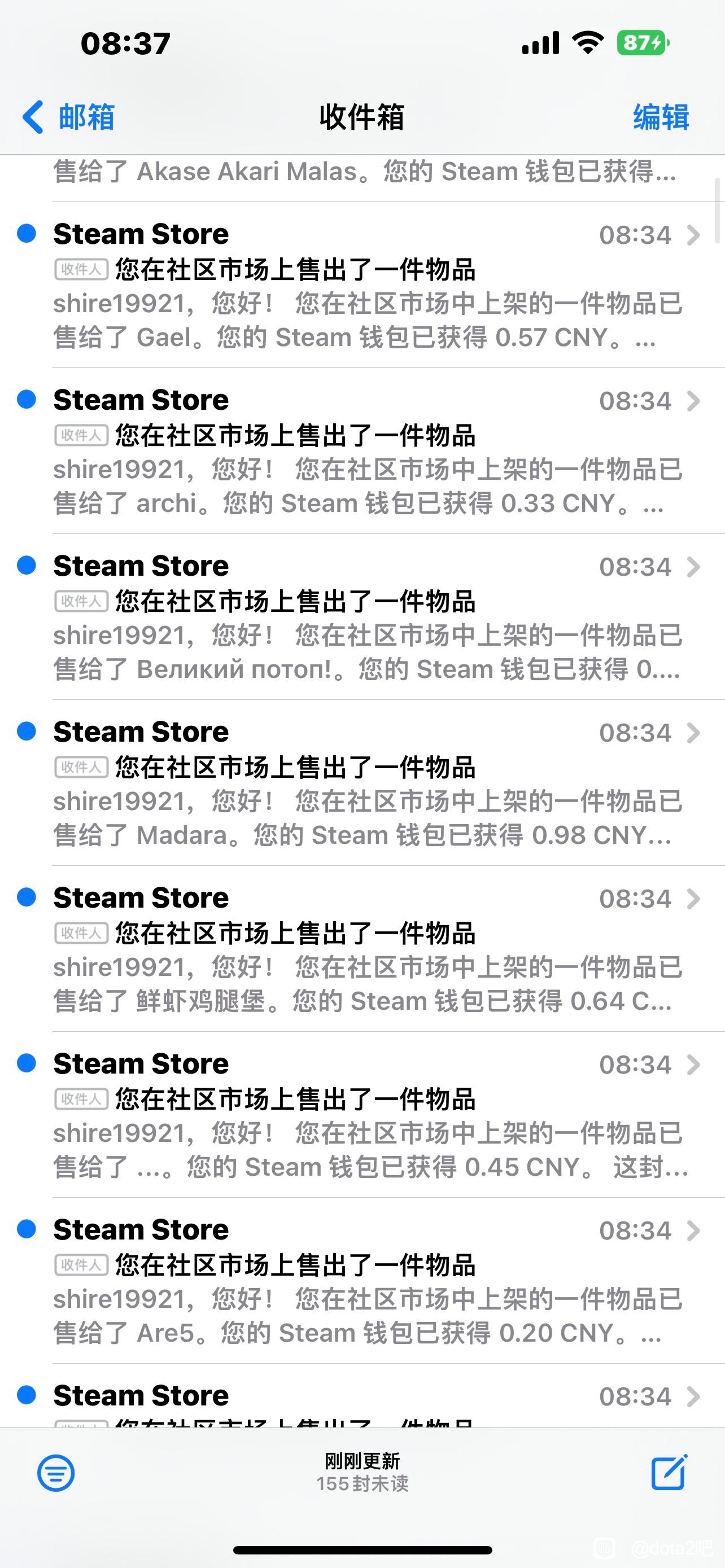
Task: Open the Steam email sold to Gael
Action: tap(362, 285)
